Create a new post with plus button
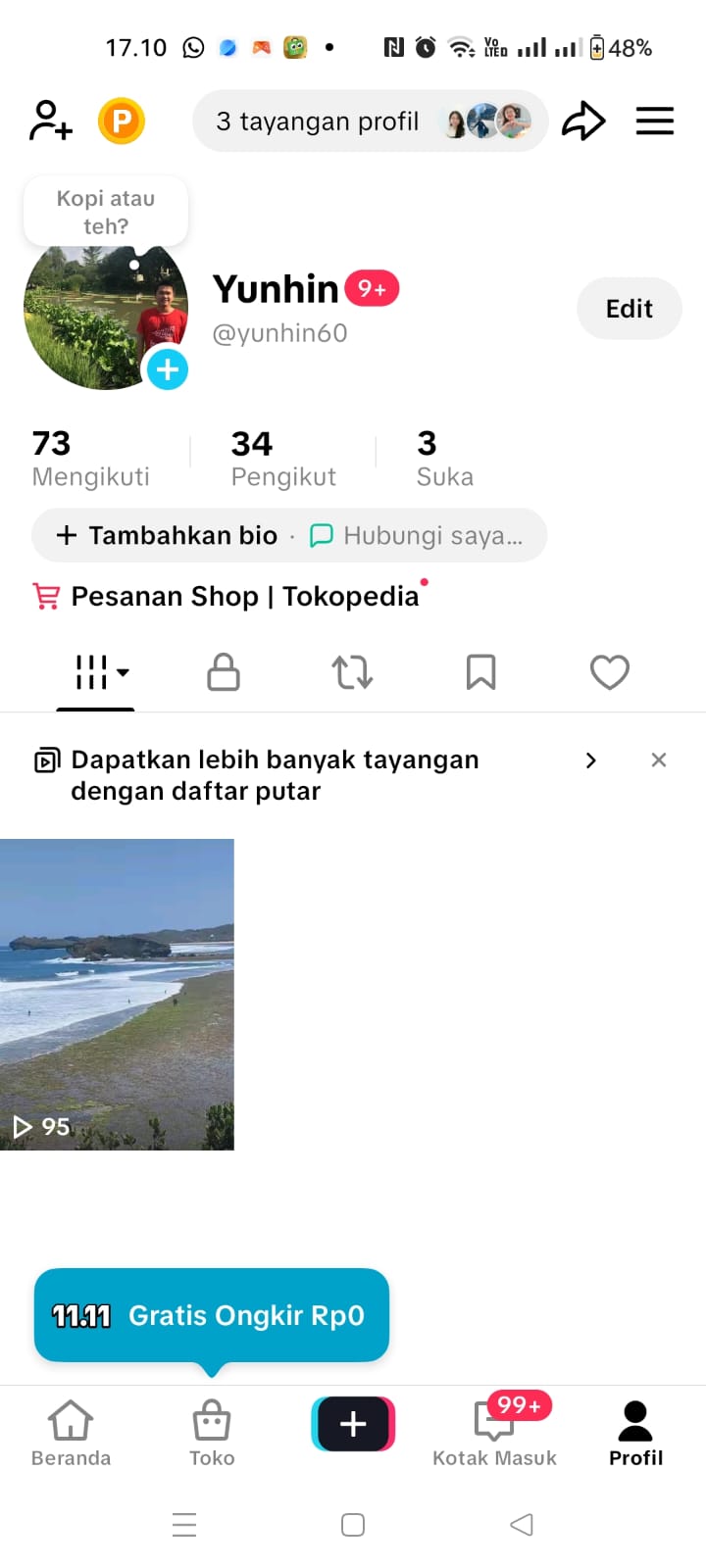Screen dimensions: 706x1568 point(353,1423)
